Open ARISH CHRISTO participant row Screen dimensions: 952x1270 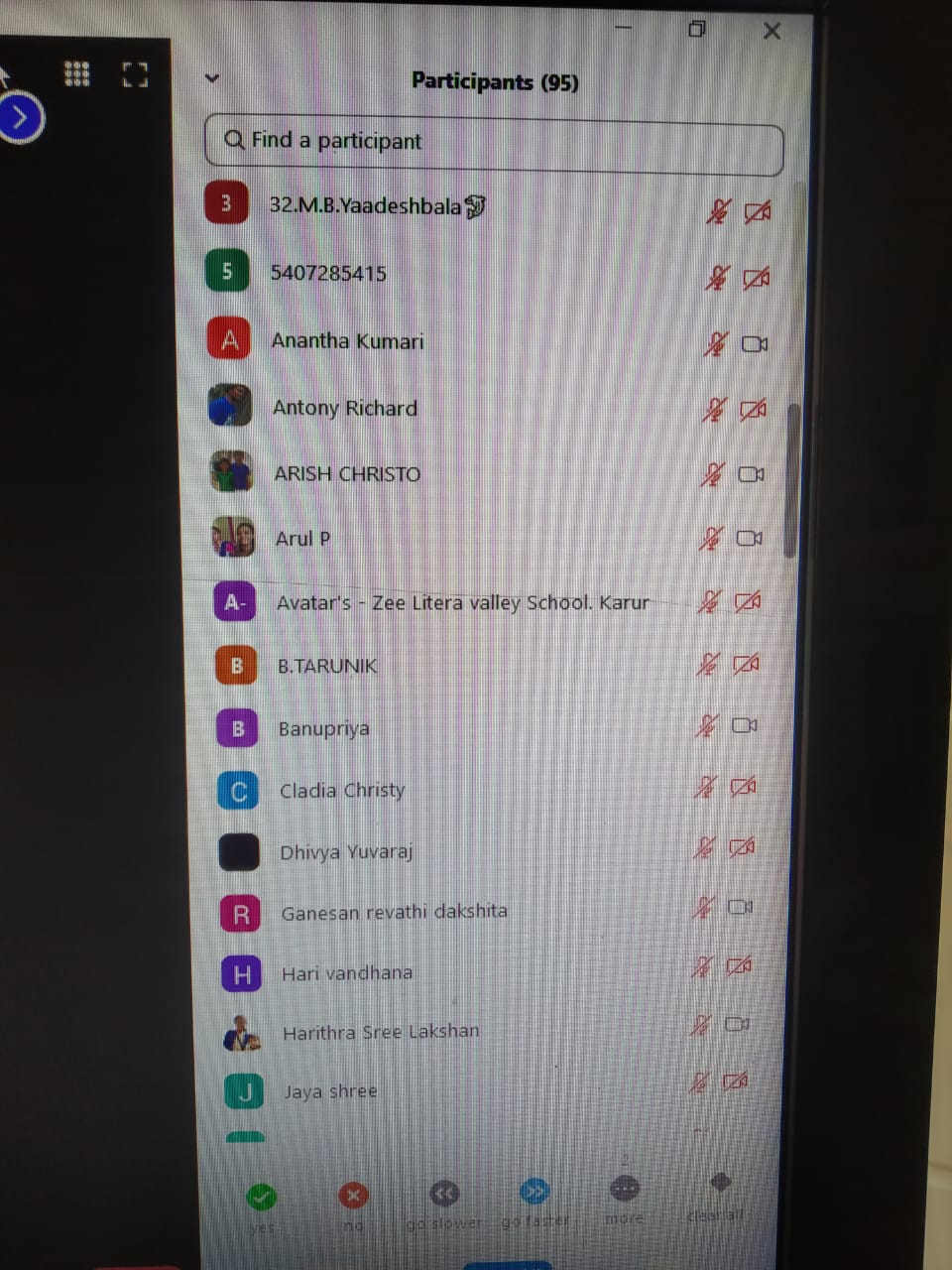pyautogui.click(x=347, y=474)
